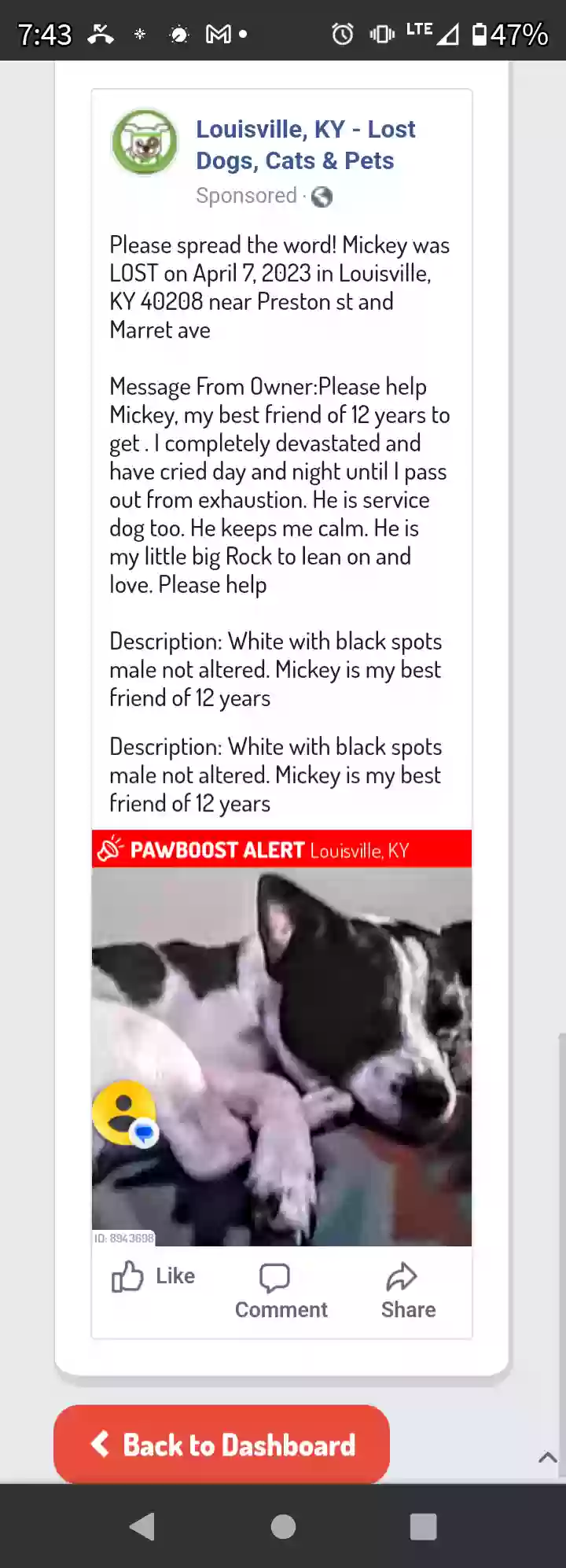Open the lost dog Mickey photo

point(281,1056)
